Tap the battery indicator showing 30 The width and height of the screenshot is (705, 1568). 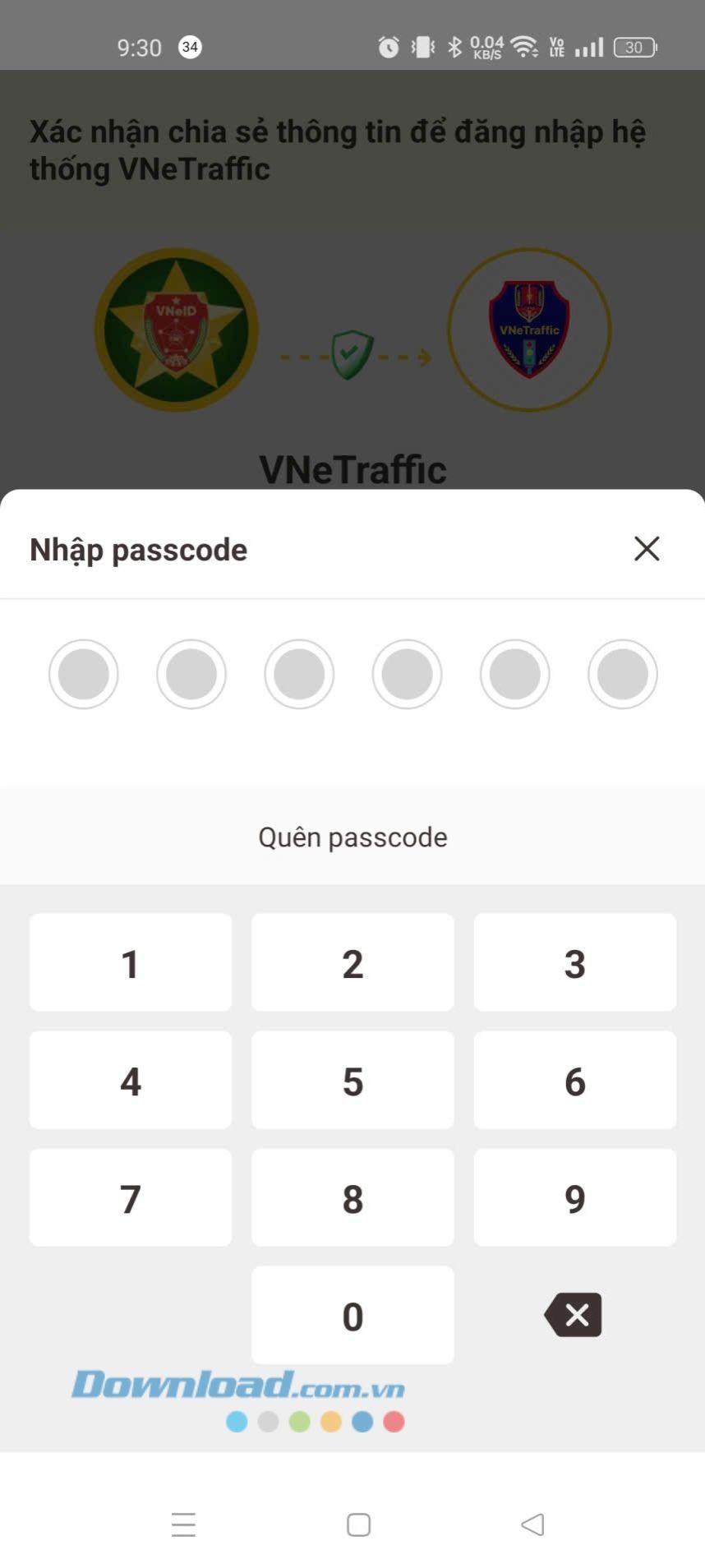(x=634, y=47)
